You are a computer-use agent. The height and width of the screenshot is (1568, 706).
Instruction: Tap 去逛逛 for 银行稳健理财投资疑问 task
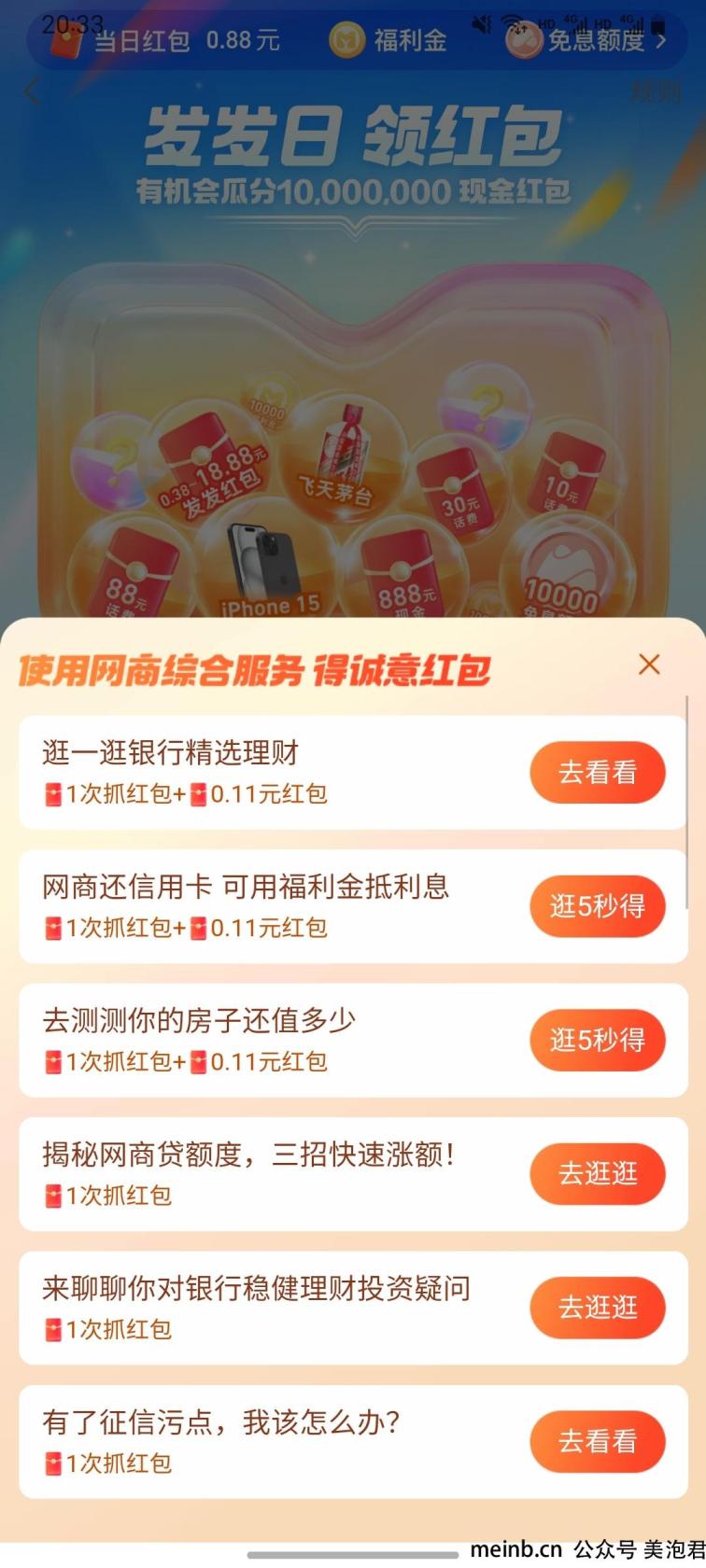598,1307
